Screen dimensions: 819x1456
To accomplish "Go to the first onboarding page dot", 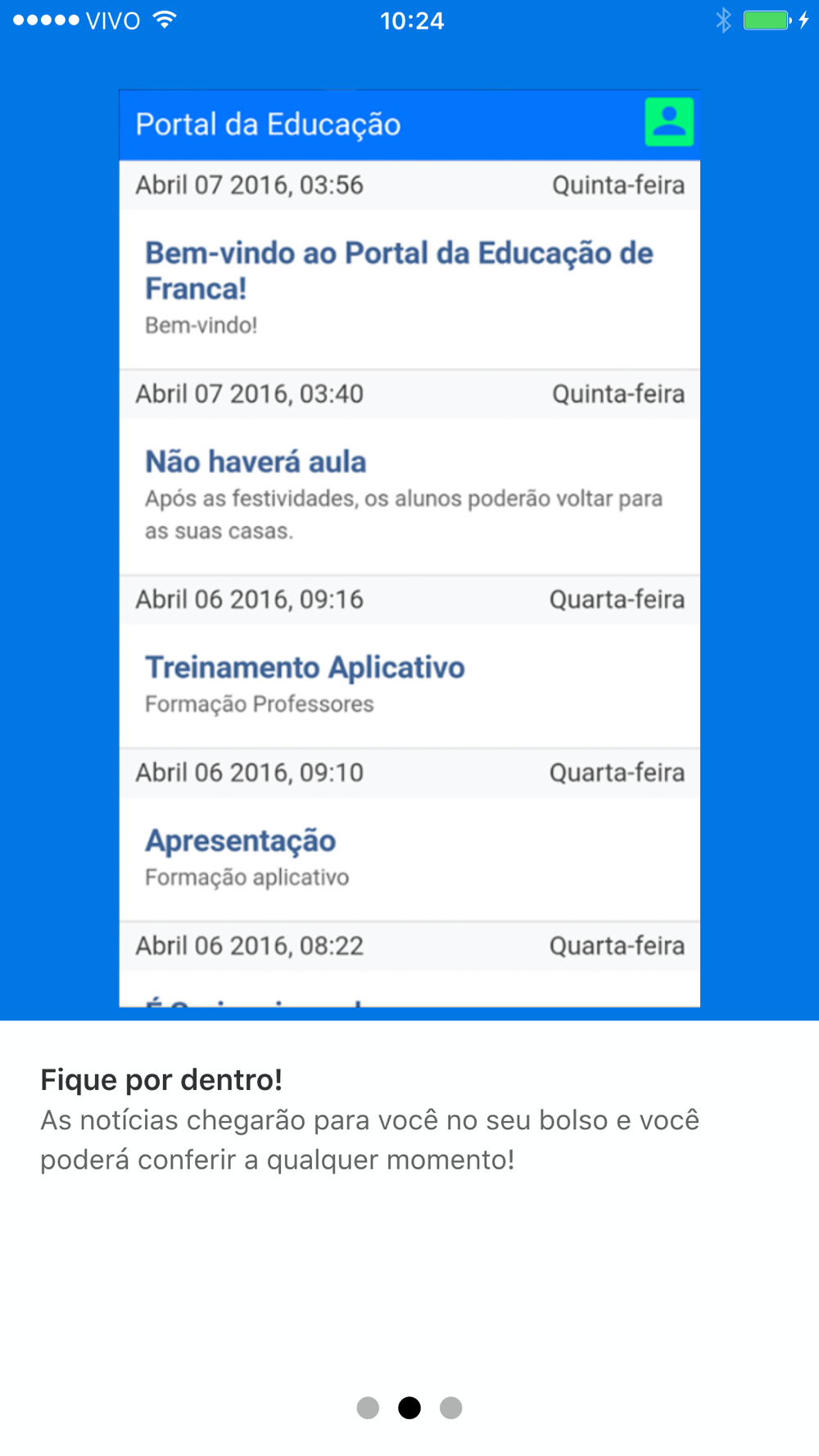I will (x=368, y=1408).
